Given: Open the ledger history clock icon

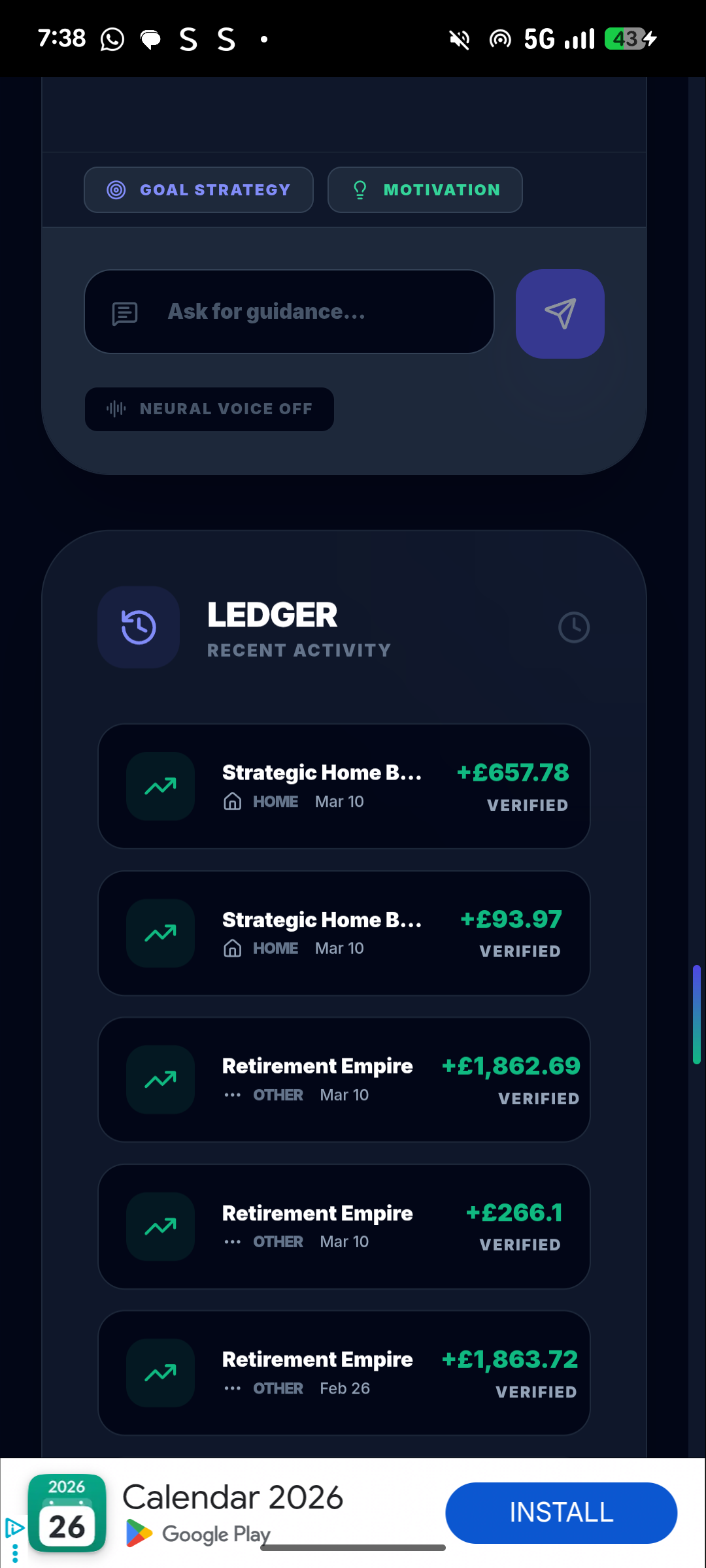Looking at the screenshot, I should [x=573, y=627].
